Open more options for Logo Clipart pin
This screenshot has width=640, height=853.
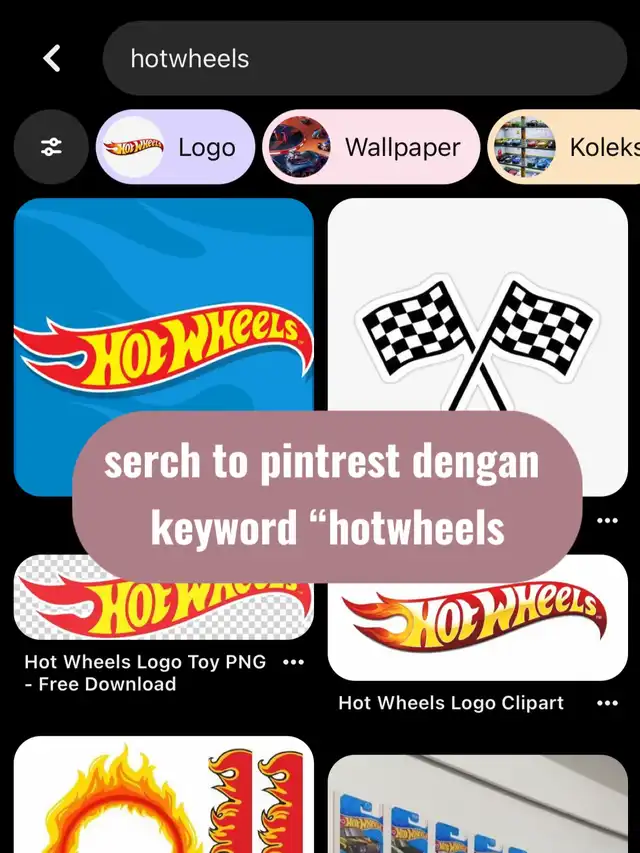point(606,703)
